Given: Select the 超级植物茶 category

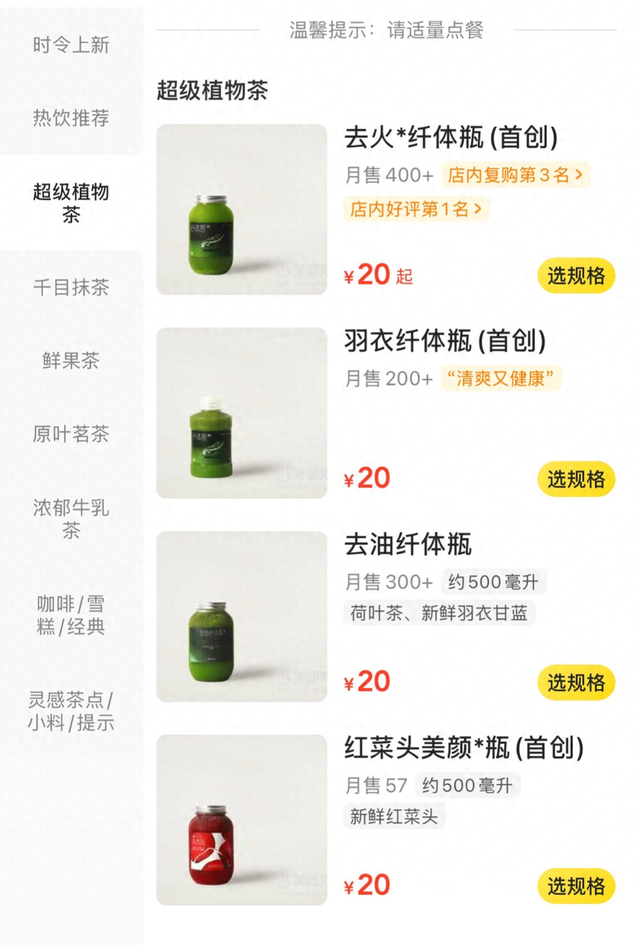Looking at the screenshot, I should point(71,203).
